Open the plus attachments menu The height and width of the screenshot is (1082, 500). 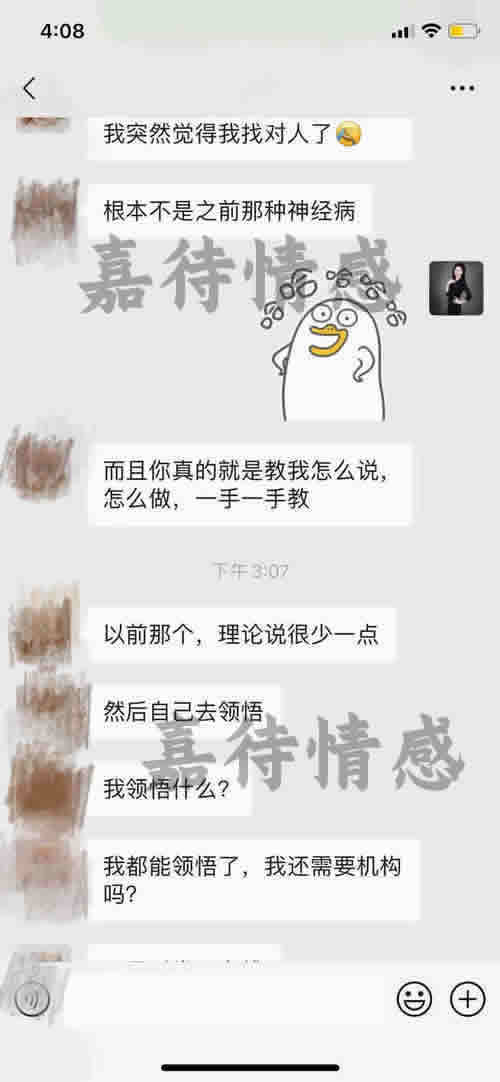[x=468, y=998]
